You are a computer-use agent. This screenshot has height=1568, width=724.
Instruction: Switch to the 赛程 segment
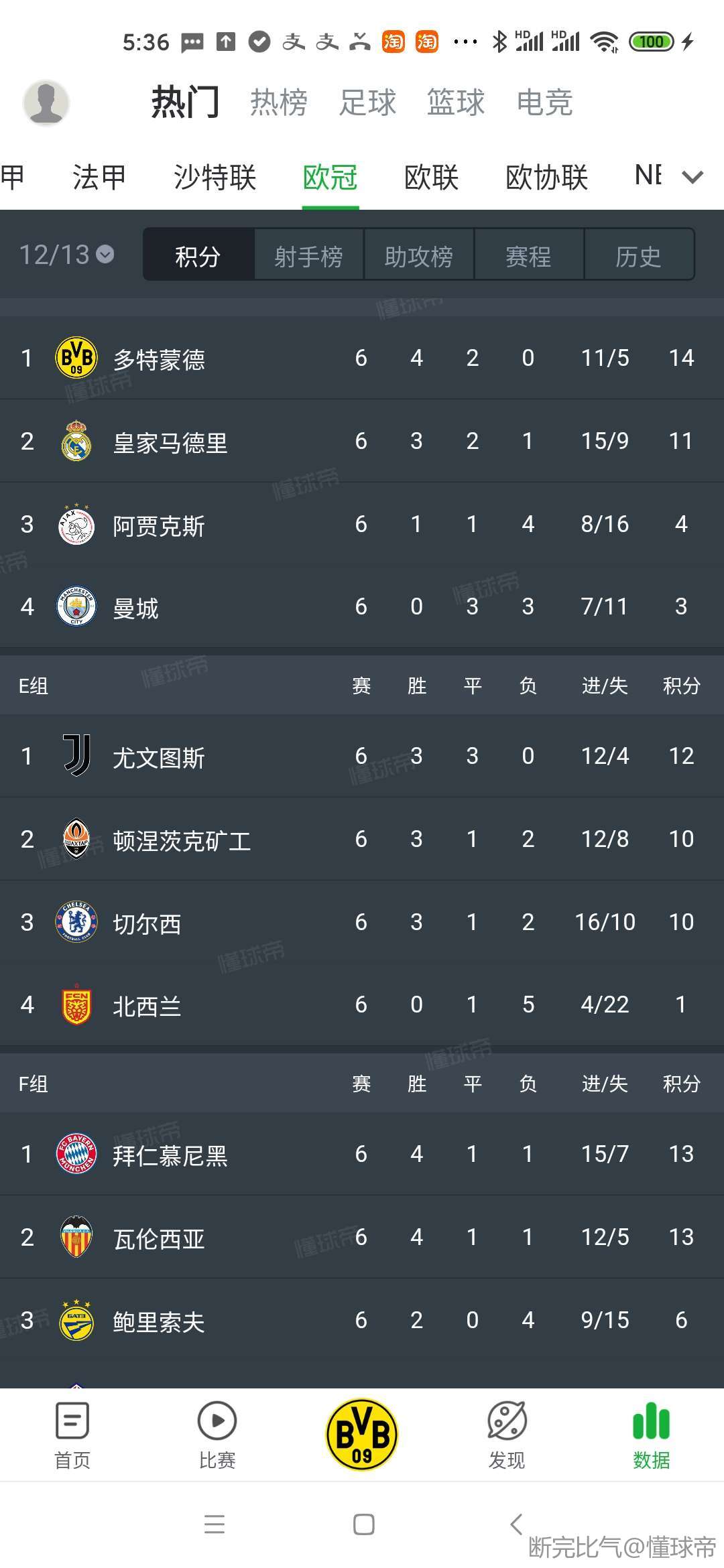tap(529, 255)
